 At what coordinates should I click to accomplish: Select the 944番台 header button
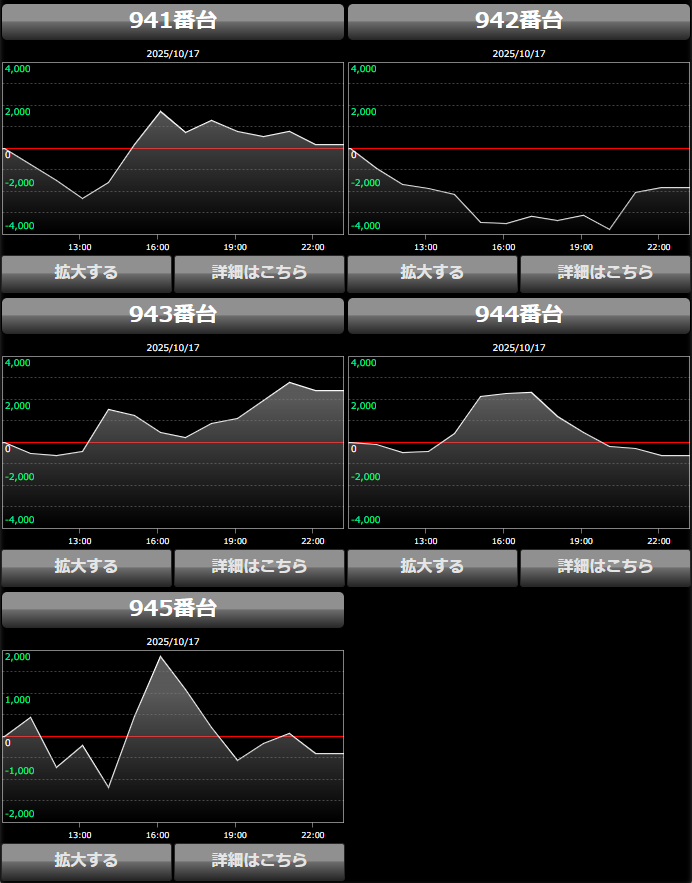(x=519, y=315)
